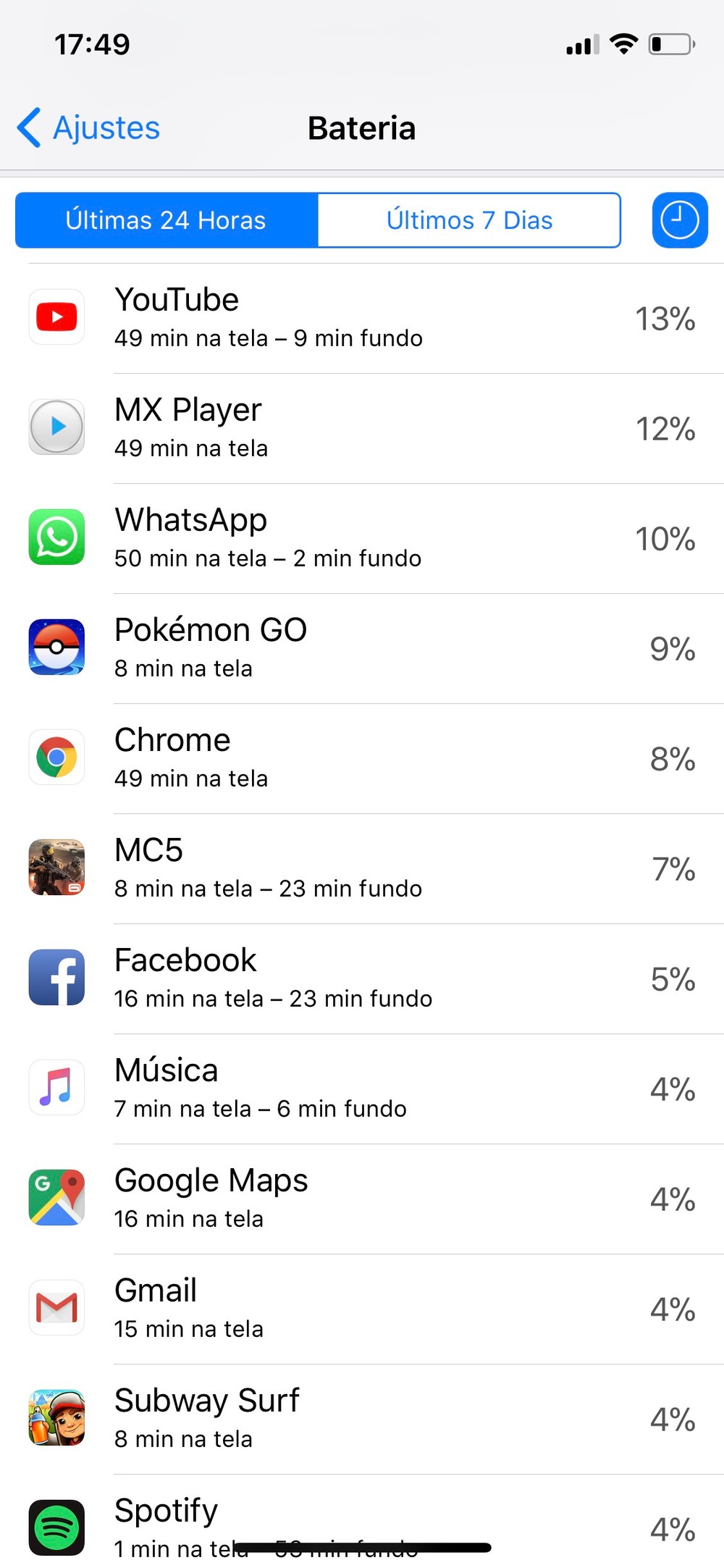Select the Últimas 24 Horas segment
The height and width of the screenshot is (1568, 724).
point(167,220)
